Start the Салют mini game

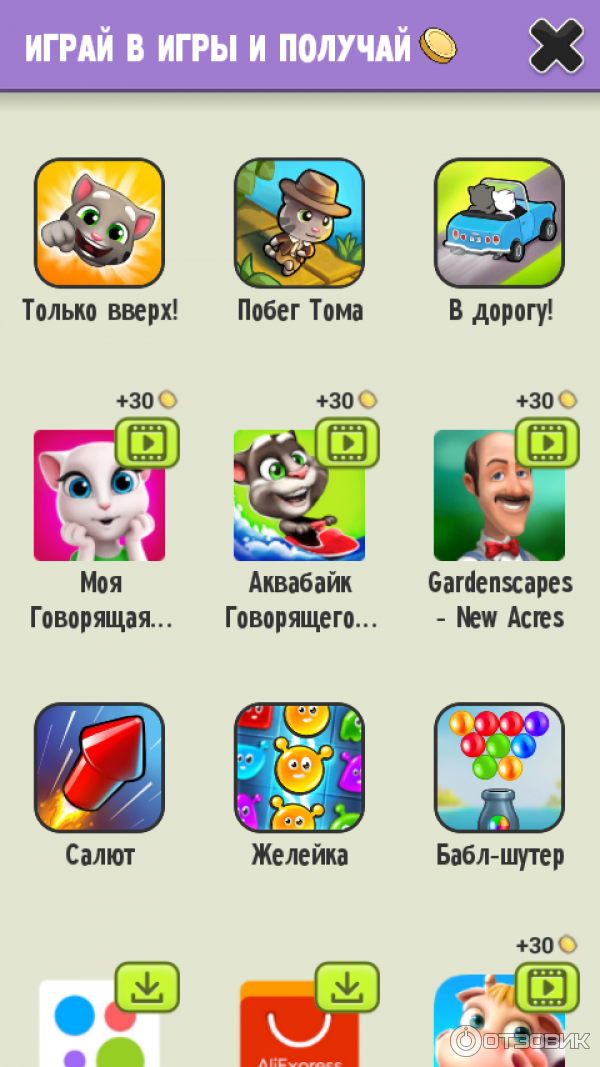[x=99, y=767]
